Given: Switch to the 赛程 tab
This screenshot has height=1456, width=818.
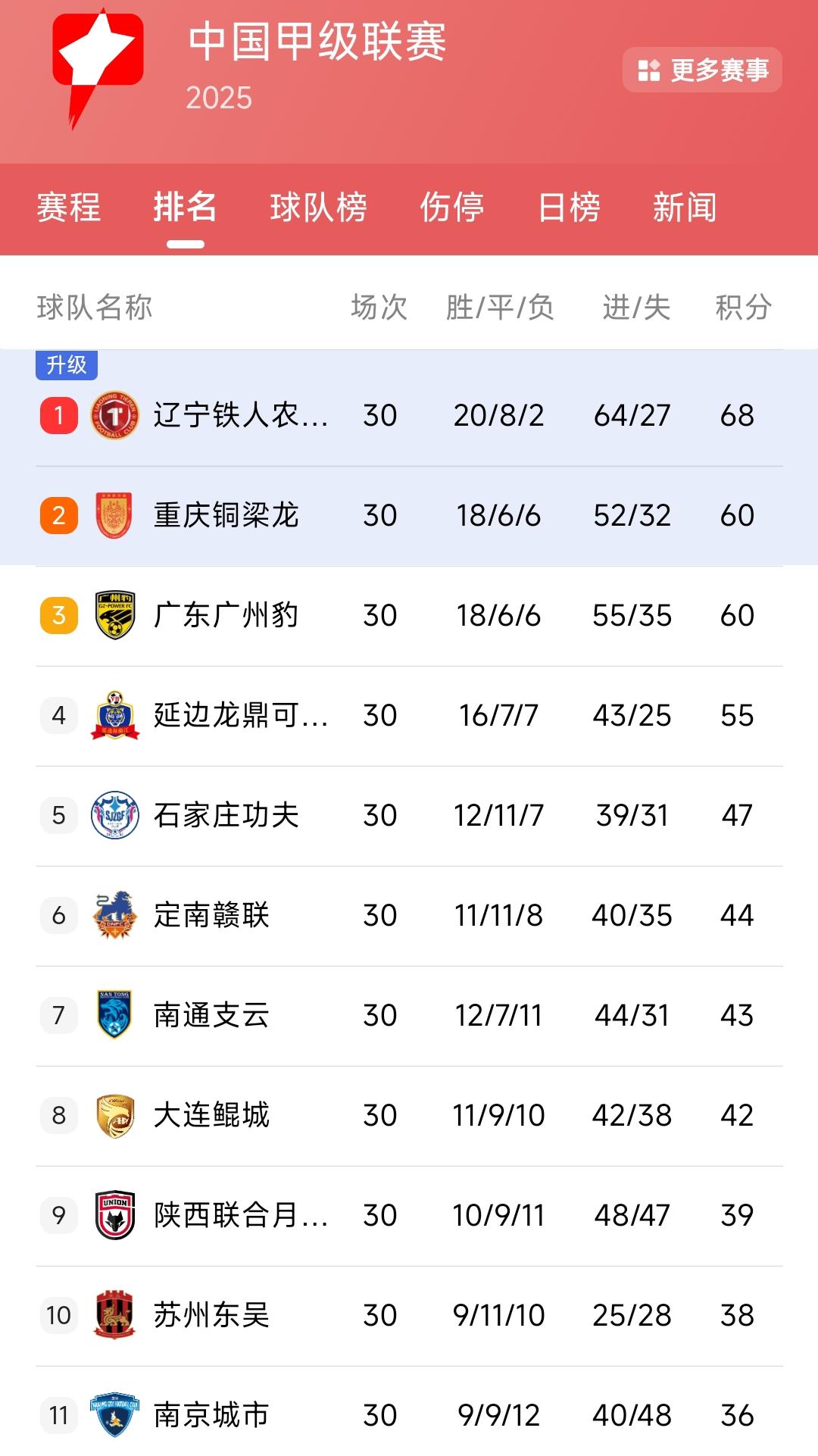Looking at the screenshot, I should tap(67, 210).
